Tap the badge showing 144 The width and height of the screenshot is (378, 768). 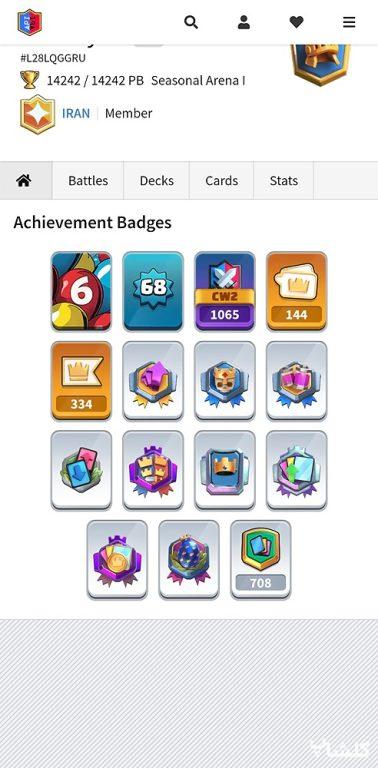pos(297,291)
